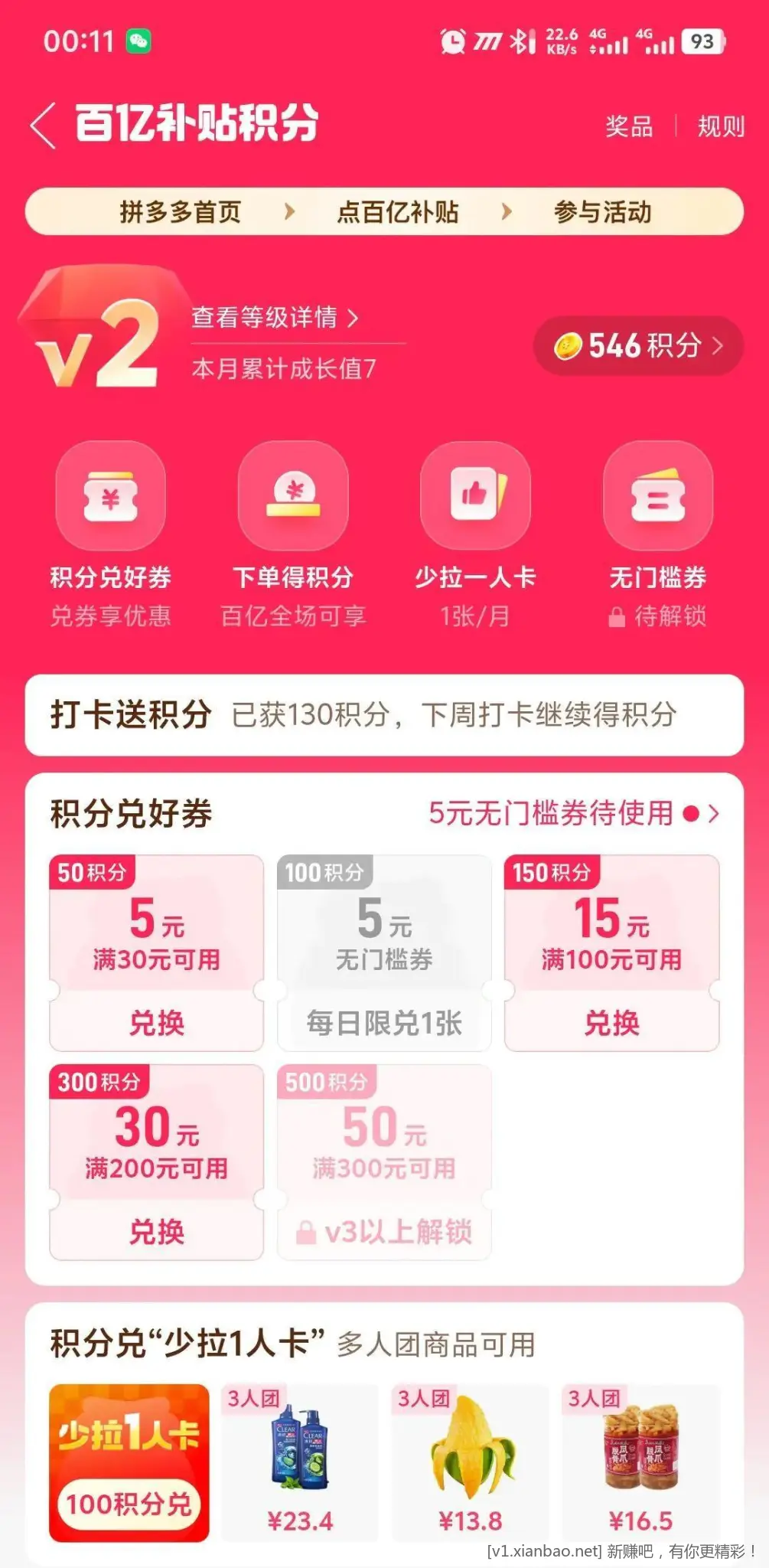Open 下单得积分 shortcut
This screenshot has height=1568, width=769.
point(293,496)
